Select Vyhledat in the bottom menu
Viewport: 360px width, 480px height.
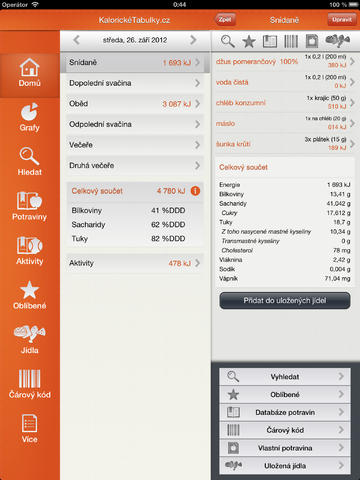point(285,377)
